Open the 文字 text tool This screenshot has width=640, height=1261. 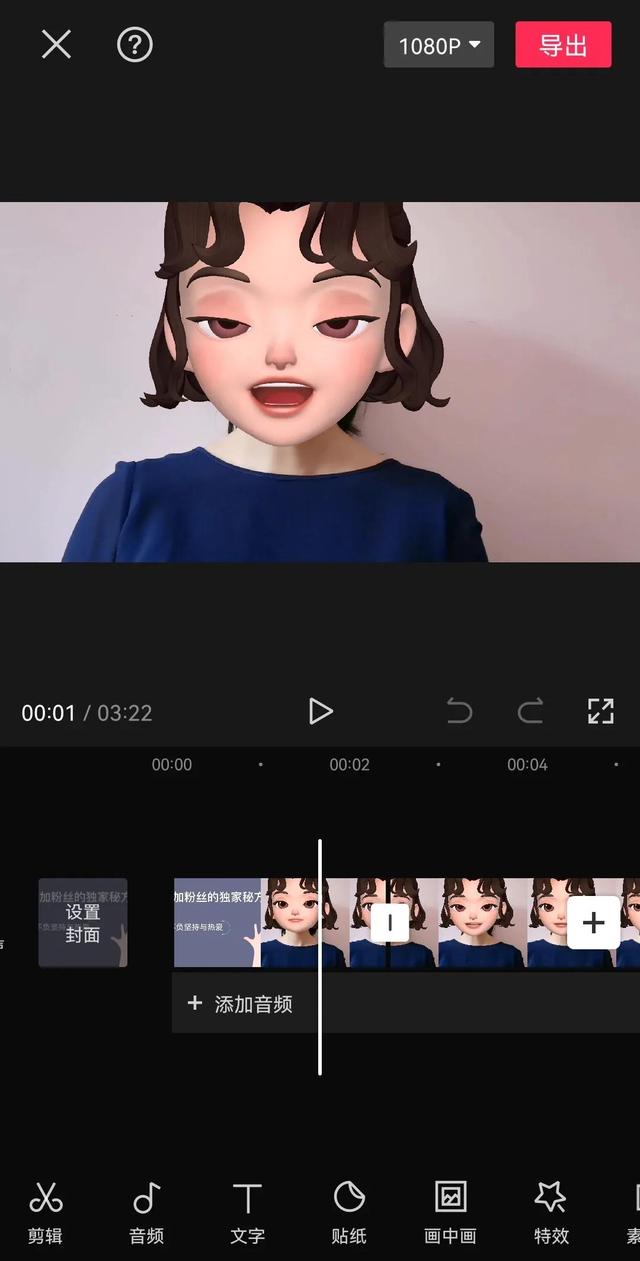(247, 1212)
